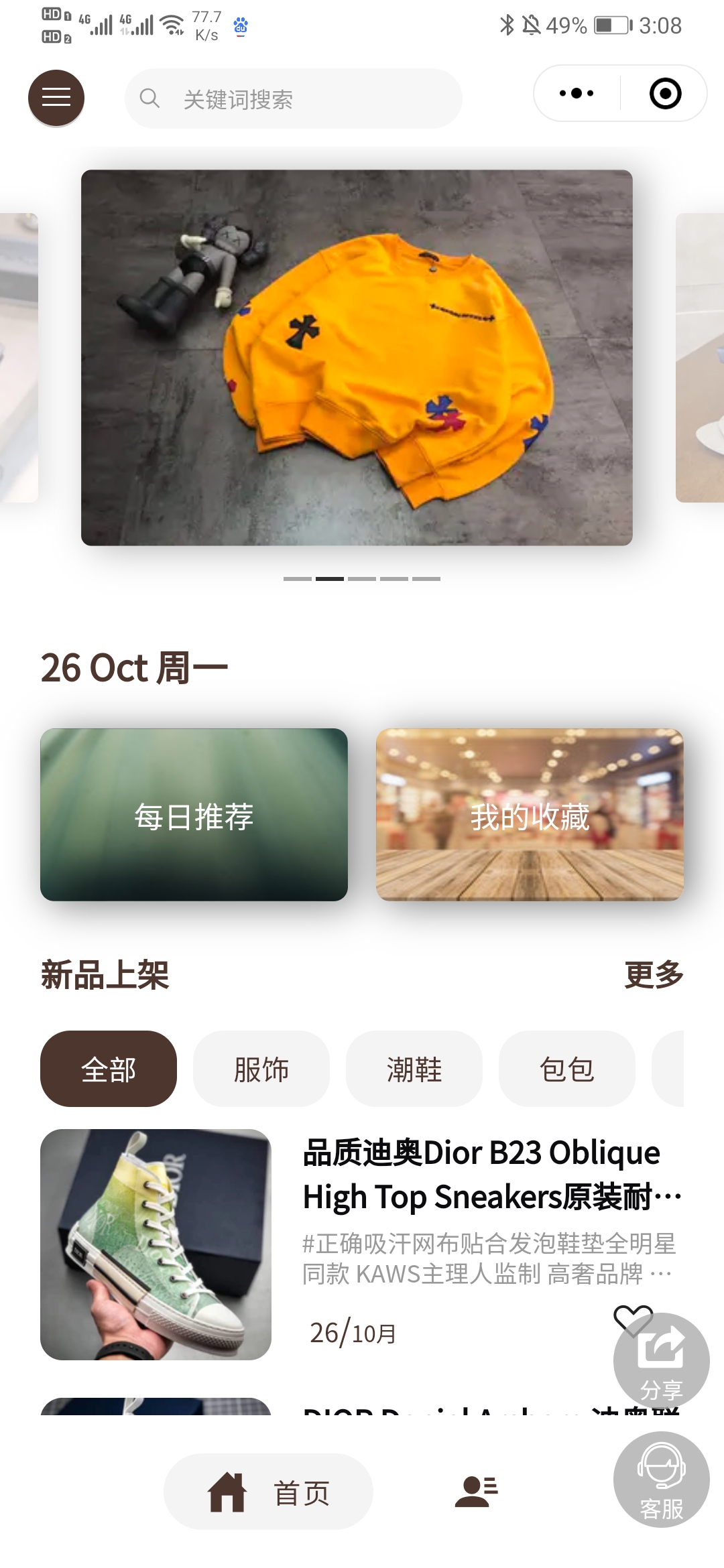Close the mini program via the circle button

point(665,93)
